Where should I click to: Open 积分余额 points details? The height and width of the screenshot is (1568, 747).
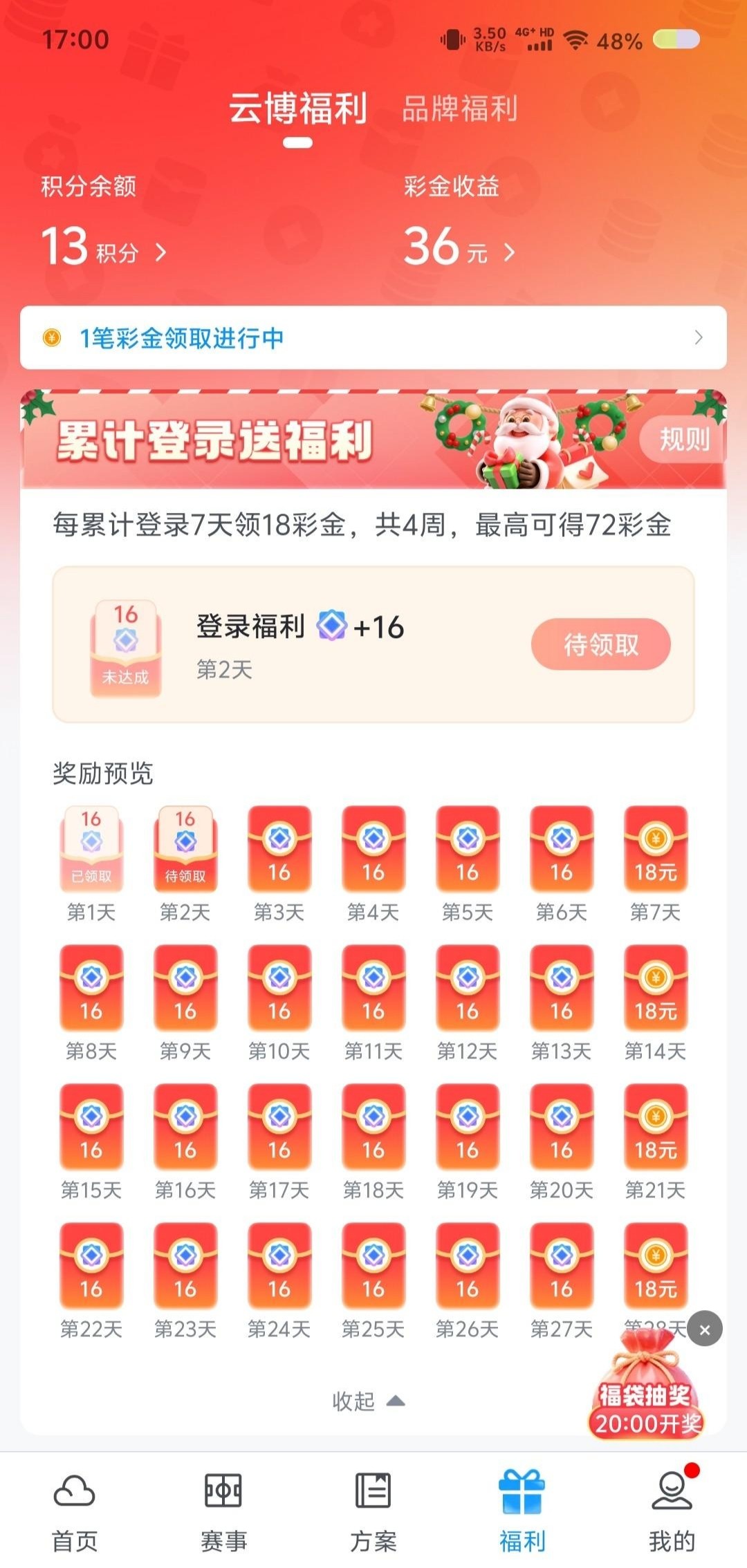point(104,248)
